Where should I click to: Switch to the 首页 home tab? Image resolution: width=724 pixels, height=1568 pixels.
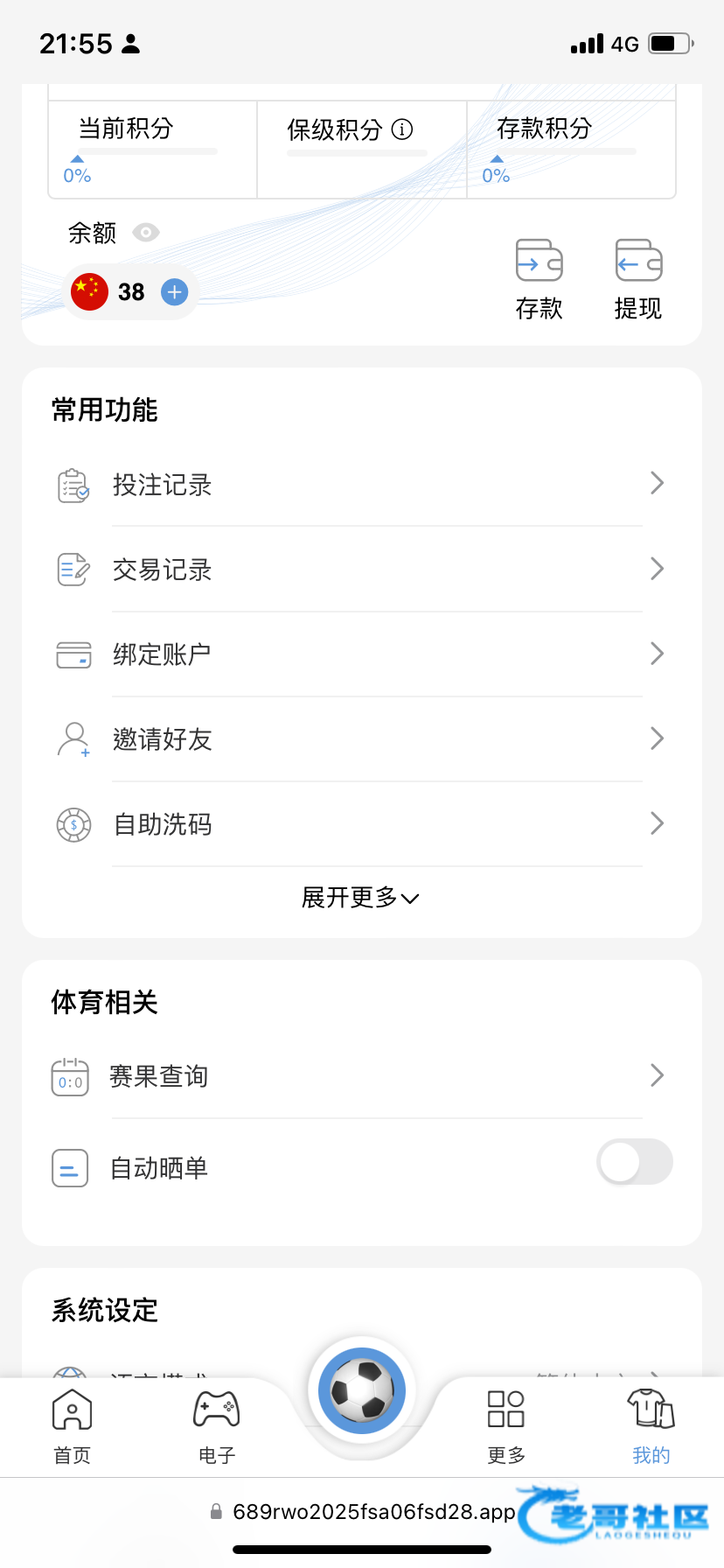72,1426
